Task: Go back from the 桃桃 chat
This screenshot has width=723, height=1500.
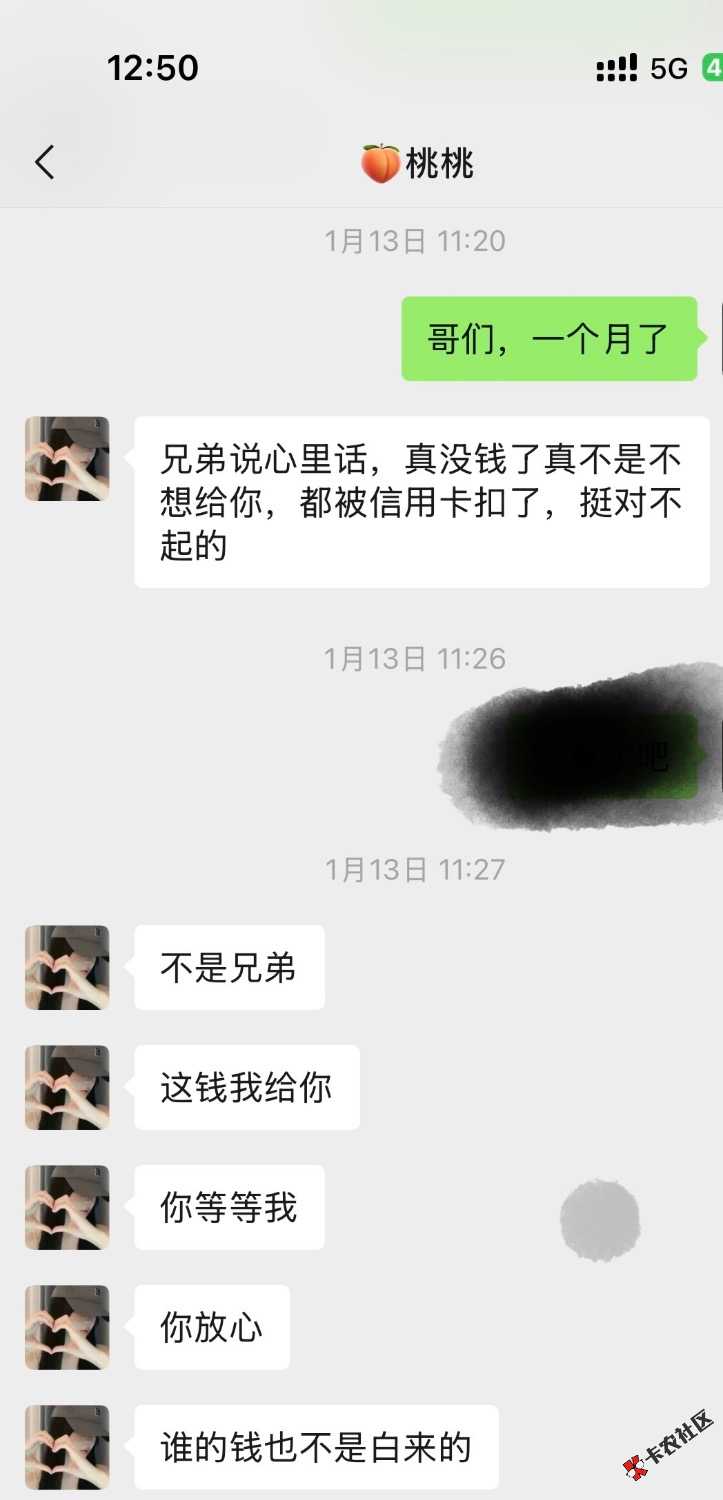Action: pos(44,162)
